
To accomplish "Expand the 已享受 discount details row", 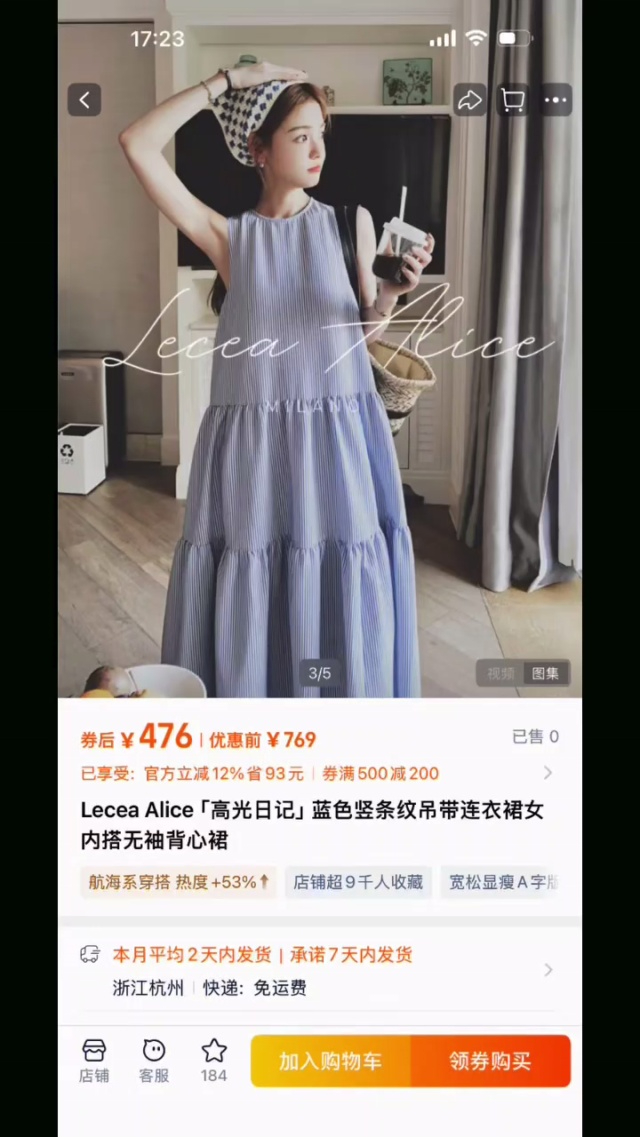I will pyautogui.click(x=318, y=773).
